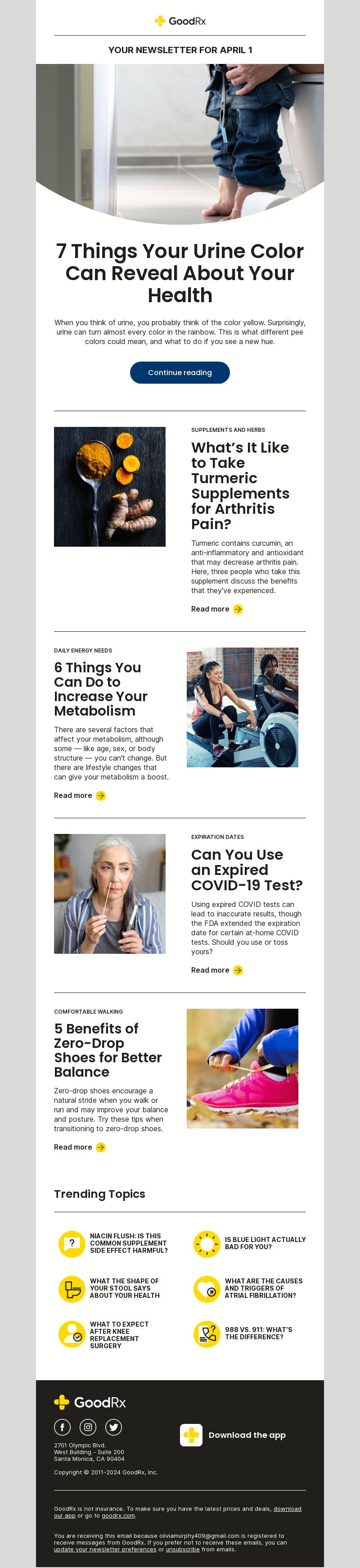Update your newsletter preferences
Screen dimensions: 360x1568
pos(104,1549)
